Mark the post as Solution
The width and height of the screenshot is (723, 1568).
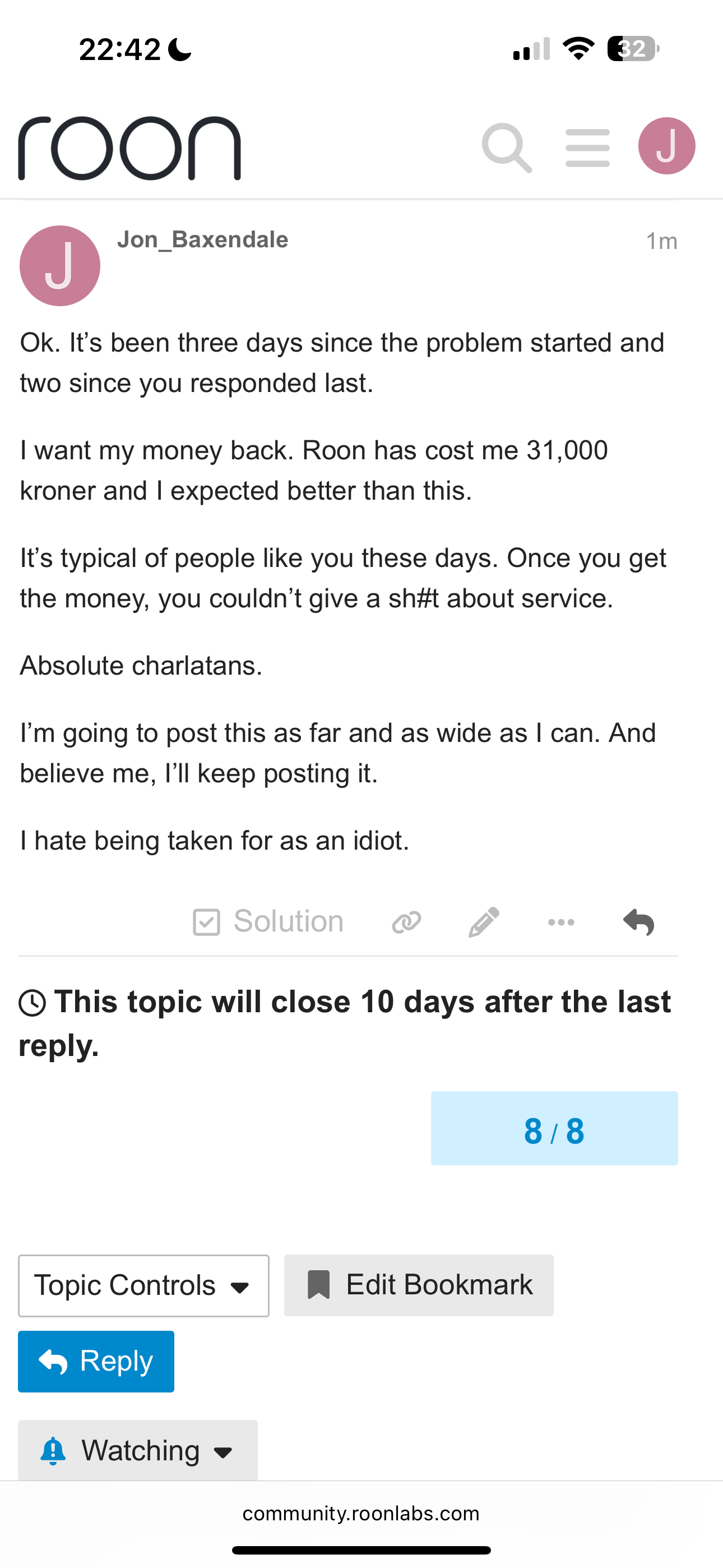(x=268, y=921)
